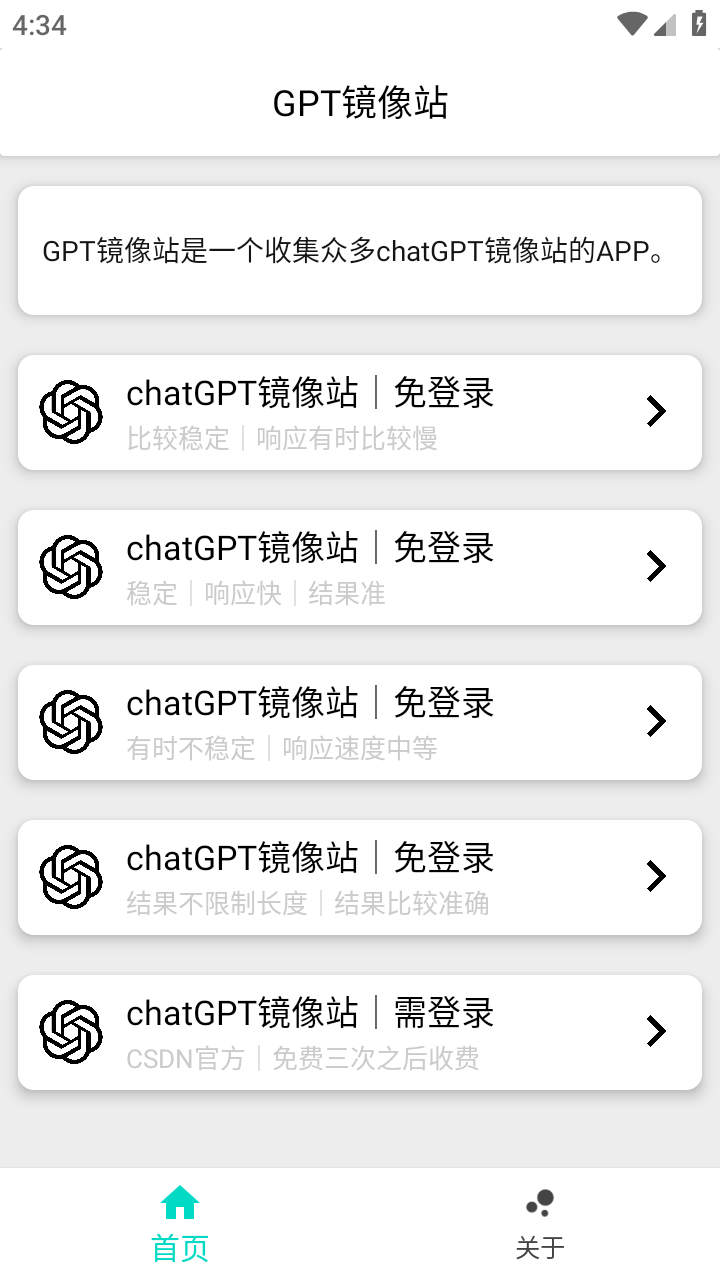Viewport: 720px width, 1280px height.
Task: Open the mirror site described as 比较稳定
Action: pyautogui.click(x=360, y=412)
